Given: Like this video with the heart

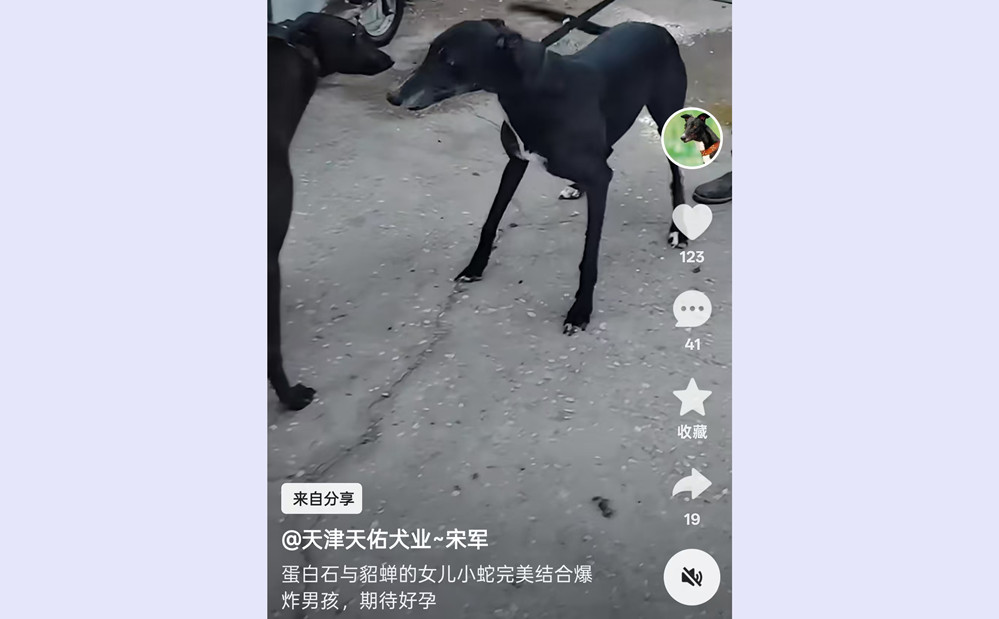Looking at the screenshot, I should tap(692, 222).
